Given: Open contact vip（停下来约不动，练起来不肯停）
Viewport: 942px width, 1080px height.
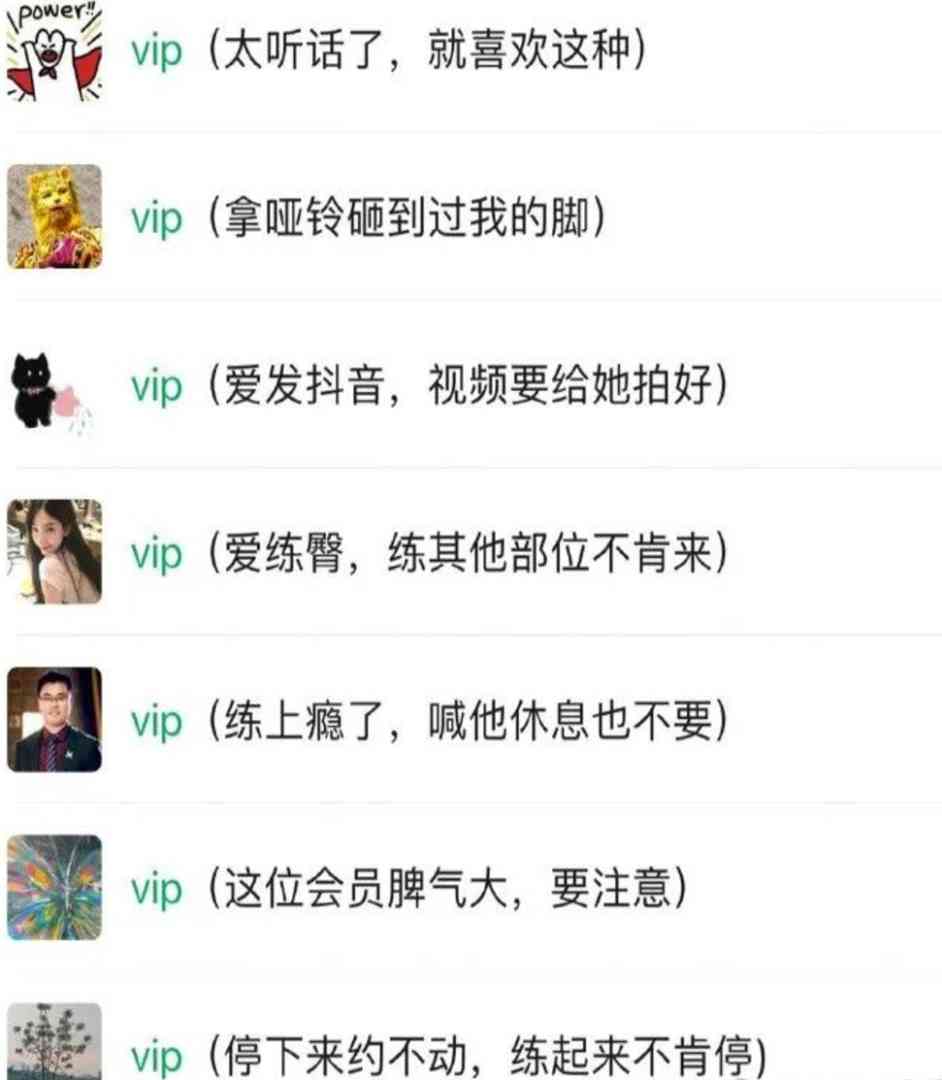Looking at the screenshot, I should coord(450,1054).
